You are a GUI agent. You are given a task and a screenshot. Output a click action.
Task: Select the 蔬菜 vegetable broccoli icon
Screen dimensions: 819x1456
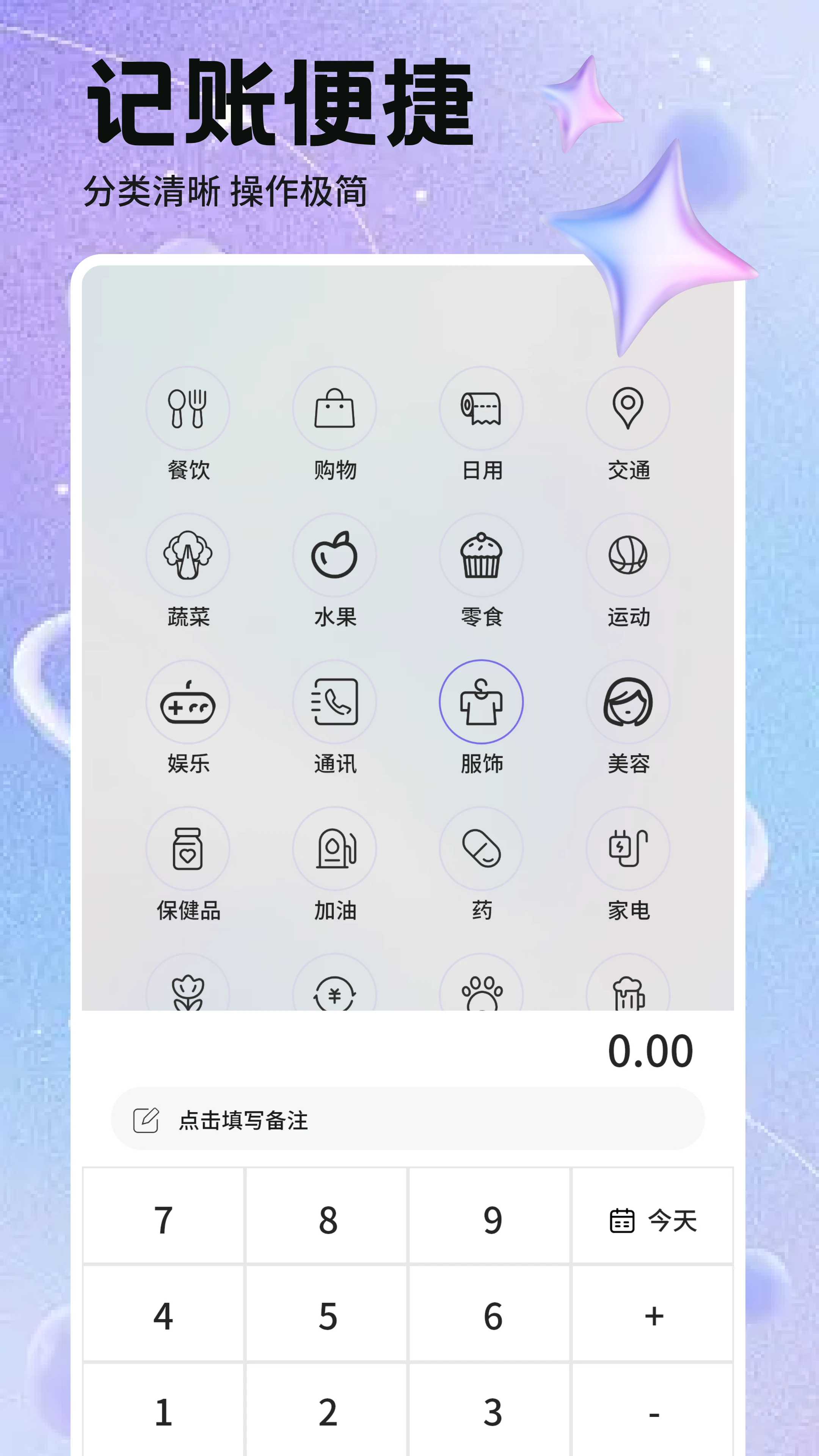click(x=188, y=556)
